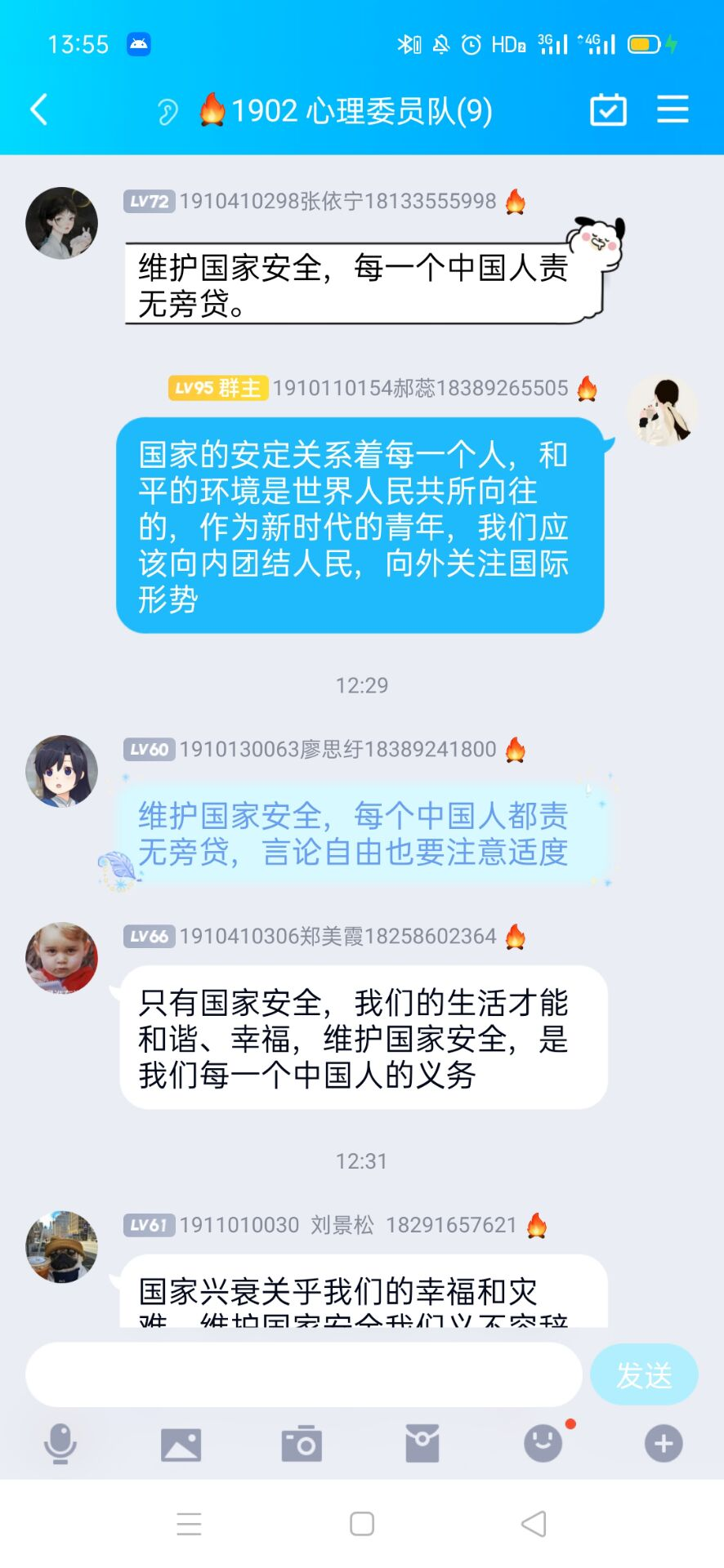Image resolution: width=724 pixels, height=1568 pixels.
Task: Open the group menu with three lines
Action: (673, 109)
